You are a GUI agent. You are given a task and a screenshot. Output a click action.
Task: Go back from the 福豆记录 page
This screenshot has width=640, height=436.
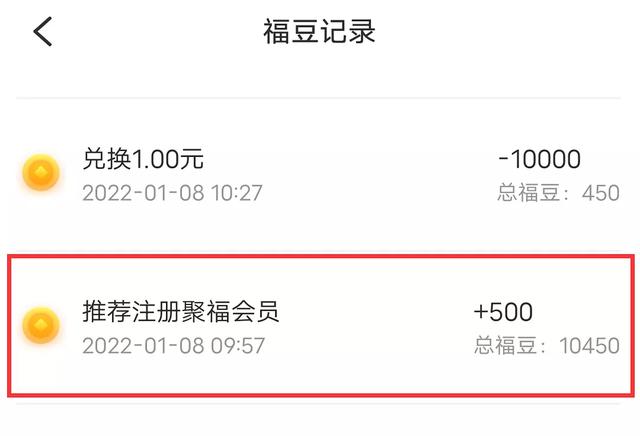pos(43,32)
